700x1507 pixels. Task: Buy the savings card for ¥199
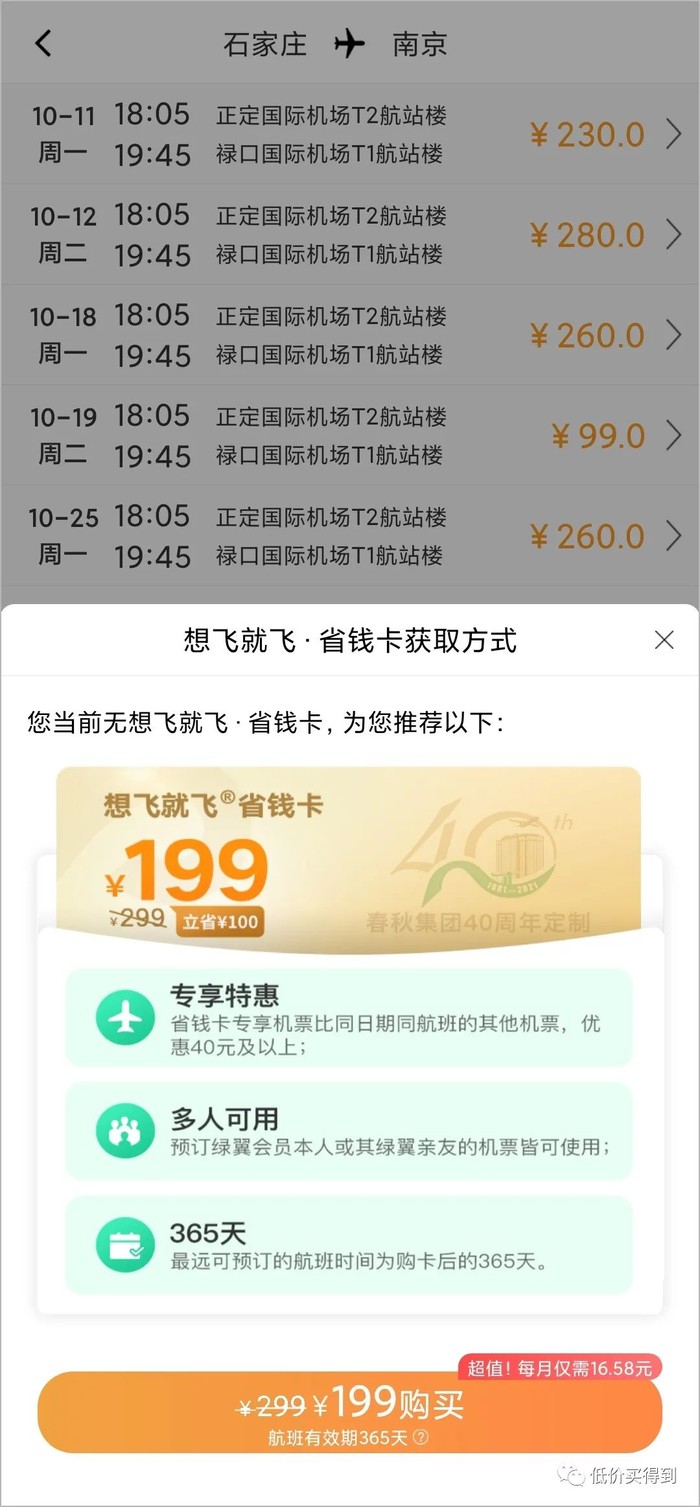point(349,1411)
